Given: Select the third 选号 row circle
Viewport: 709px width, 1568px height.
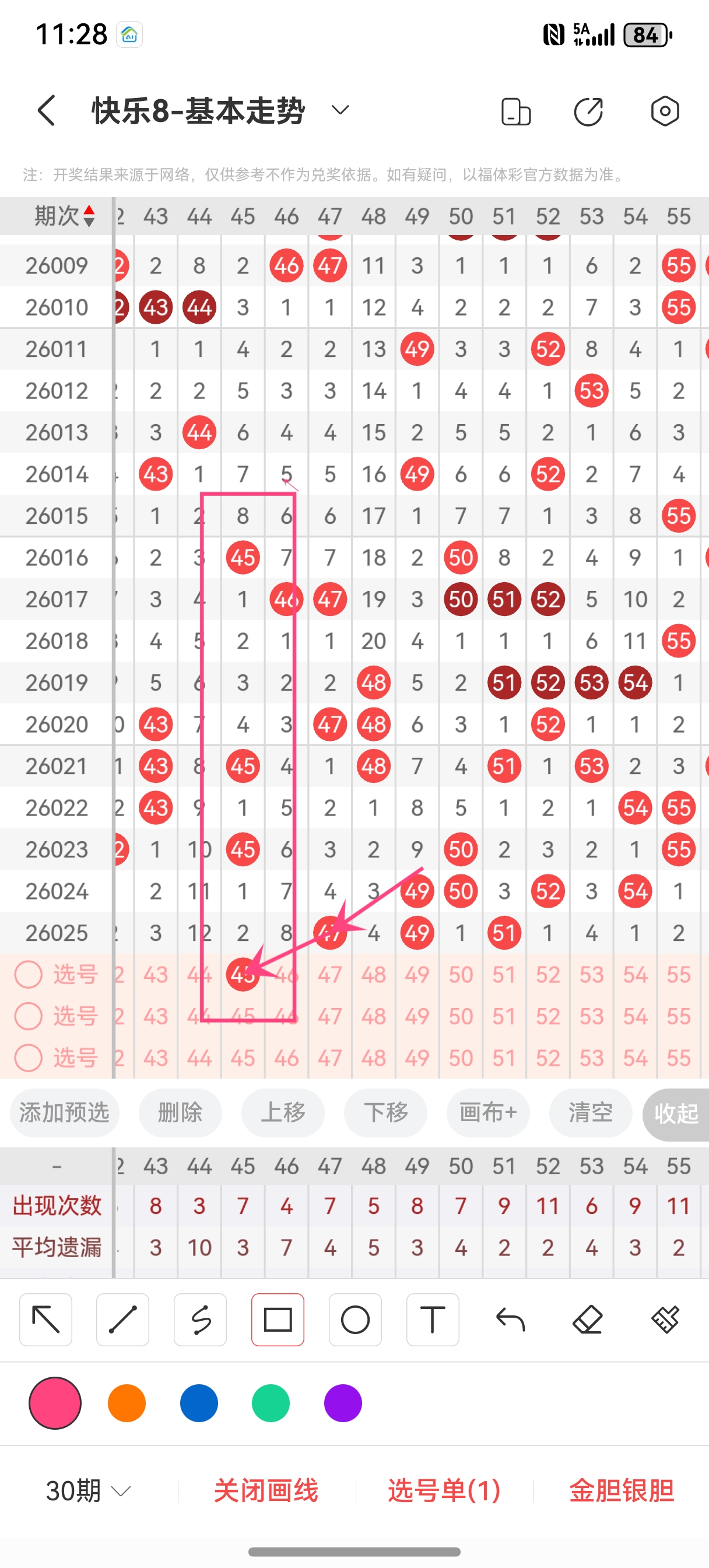Looking at the screenshot, I should point(28,1059).
